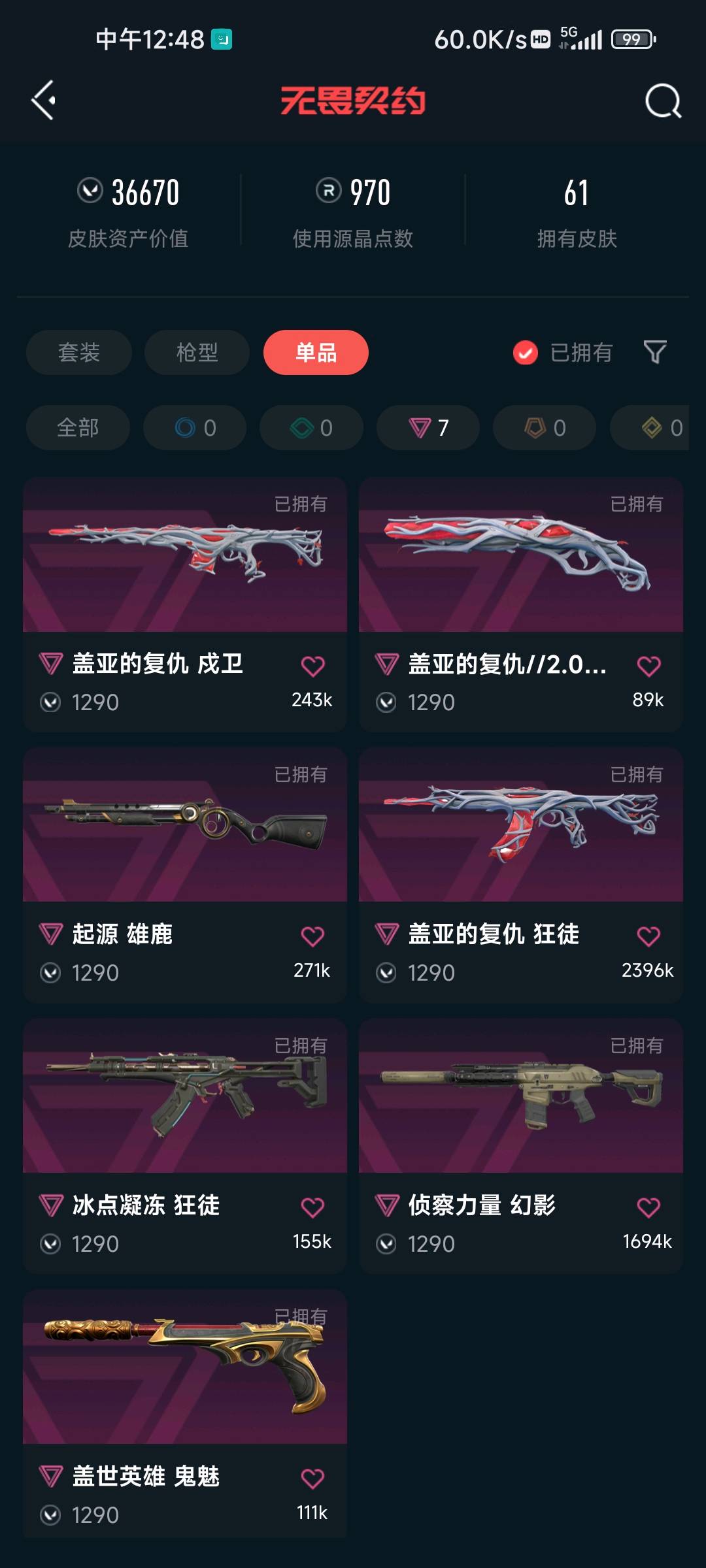This screenshot has height=1568, width=706.
Task: Switch to the 枪型 tab
Action: point(197,352)
